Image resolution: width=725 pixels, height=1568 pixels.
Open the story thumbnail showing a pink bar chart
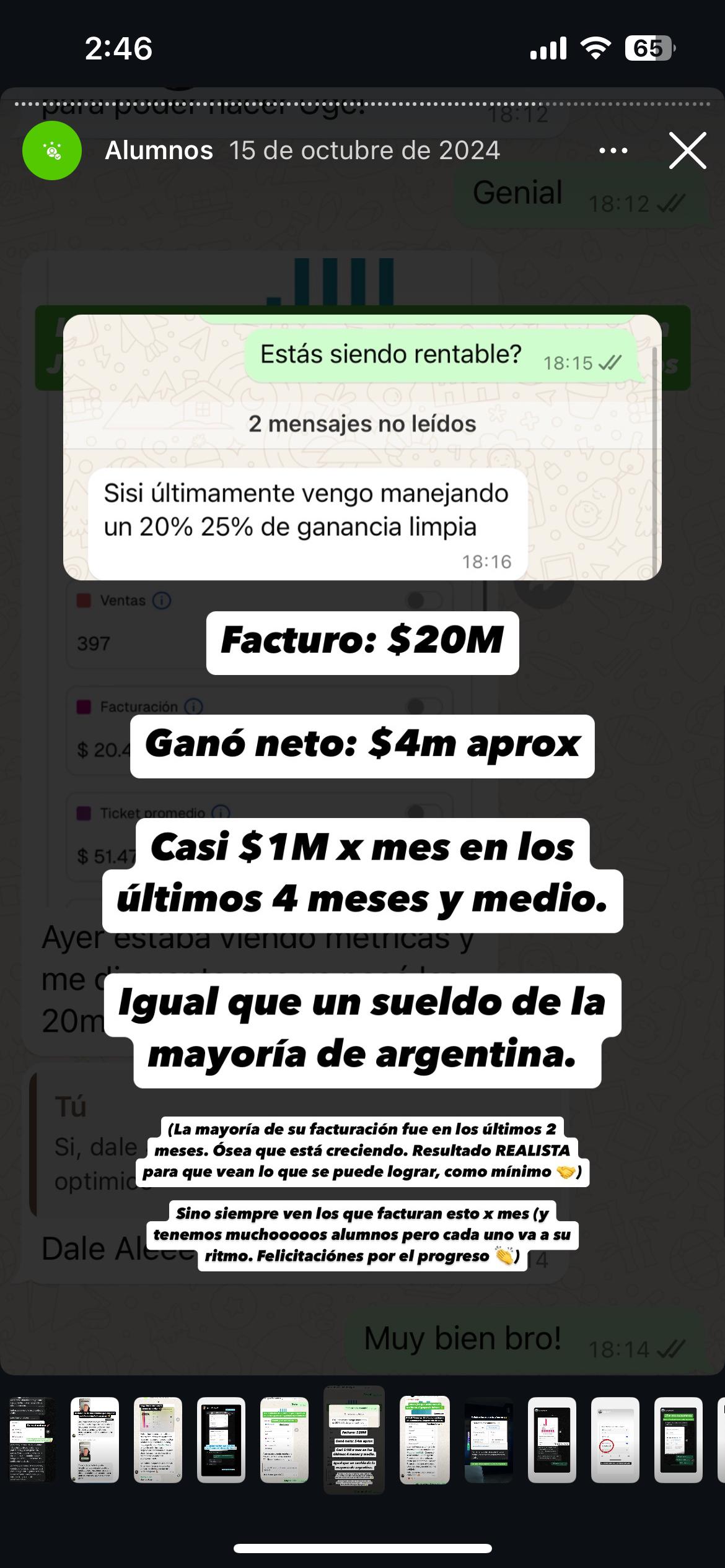[x=551, y=1440]
